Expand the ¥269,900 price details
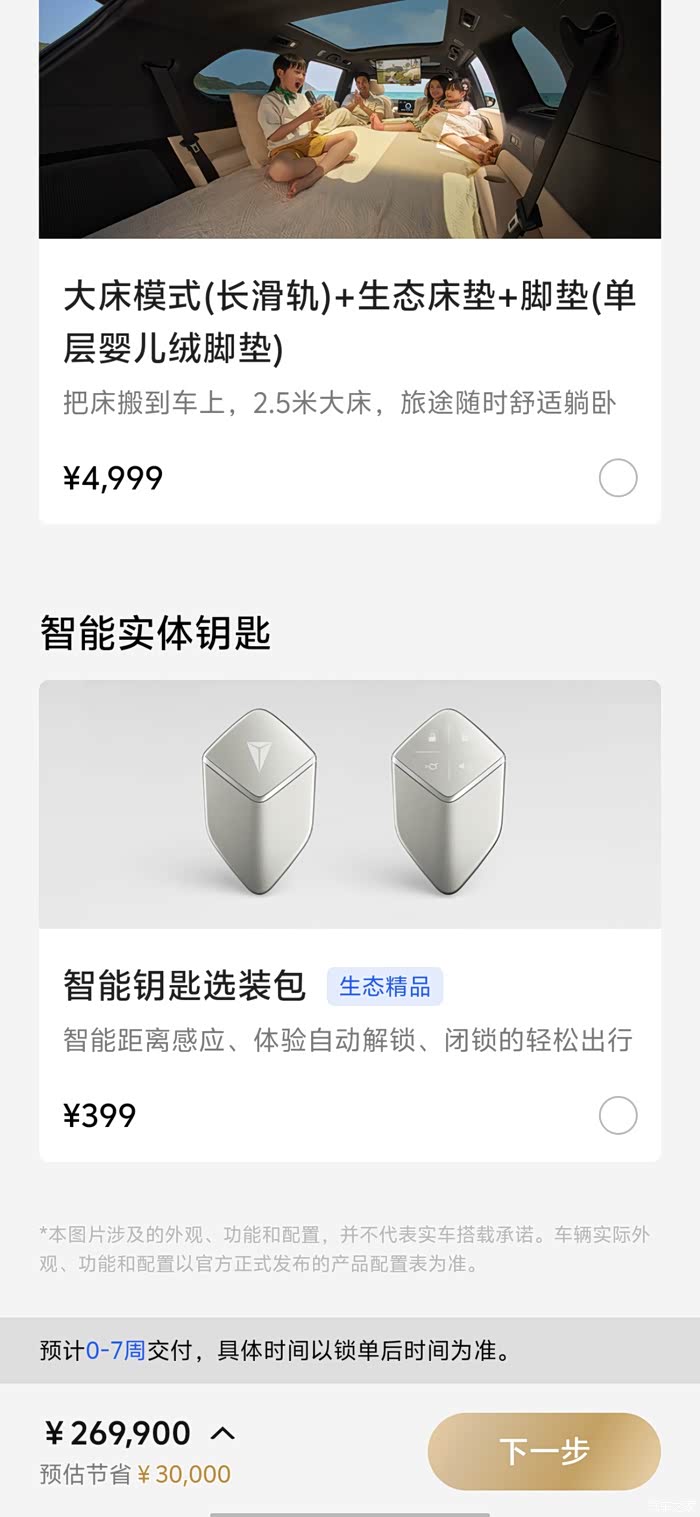This screenshot has height=1517, width=700. tap(223, 1433)
